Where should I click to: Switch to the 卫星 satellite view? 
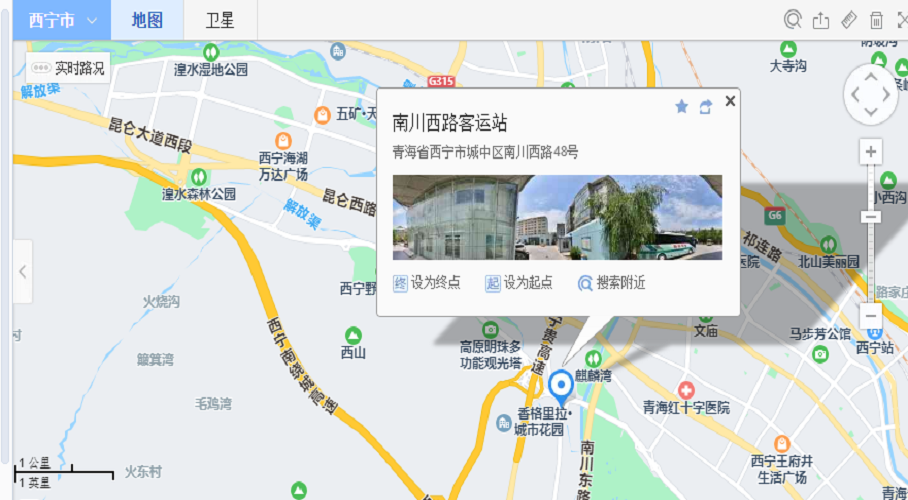220,20
